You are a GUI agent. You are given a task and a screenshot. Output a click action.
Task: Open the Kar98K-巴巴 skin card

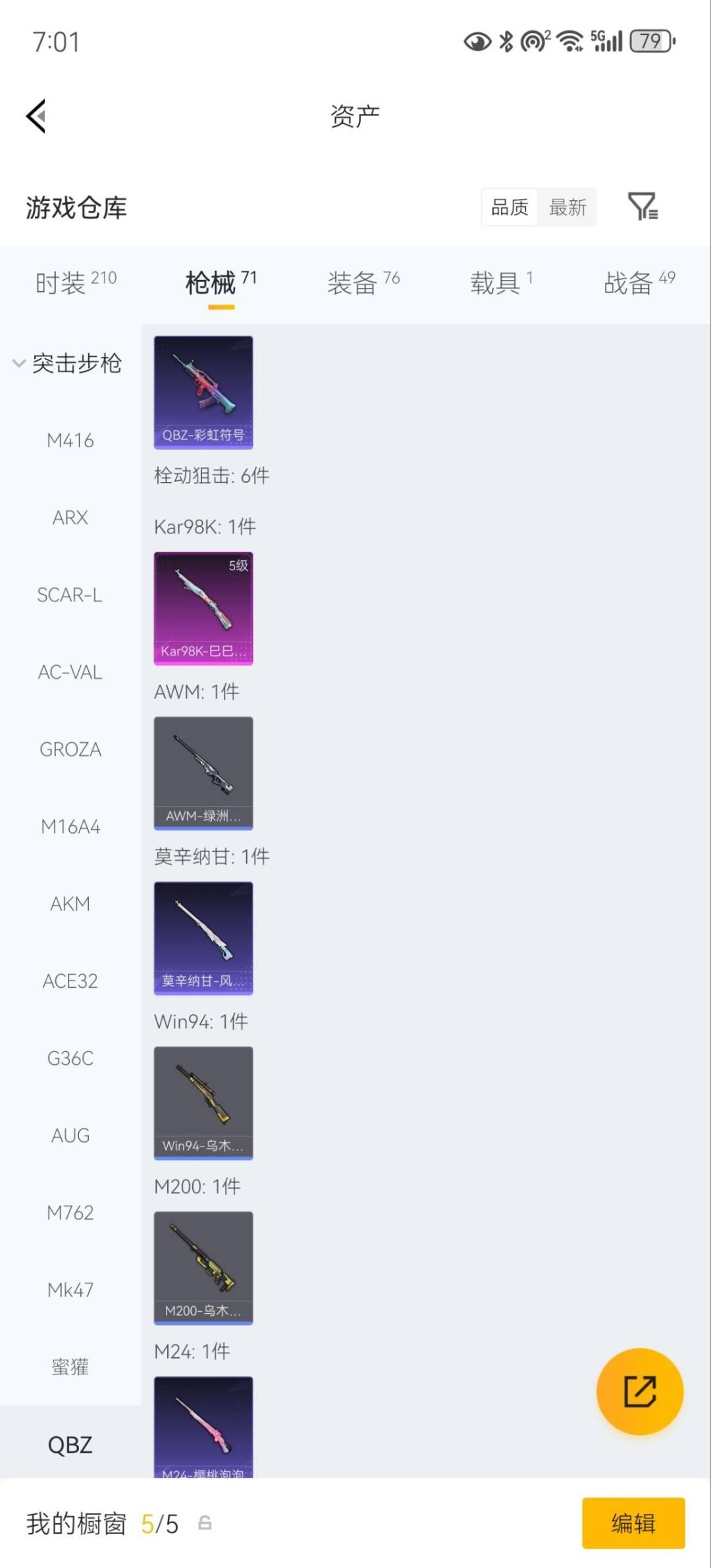(203, 609)
